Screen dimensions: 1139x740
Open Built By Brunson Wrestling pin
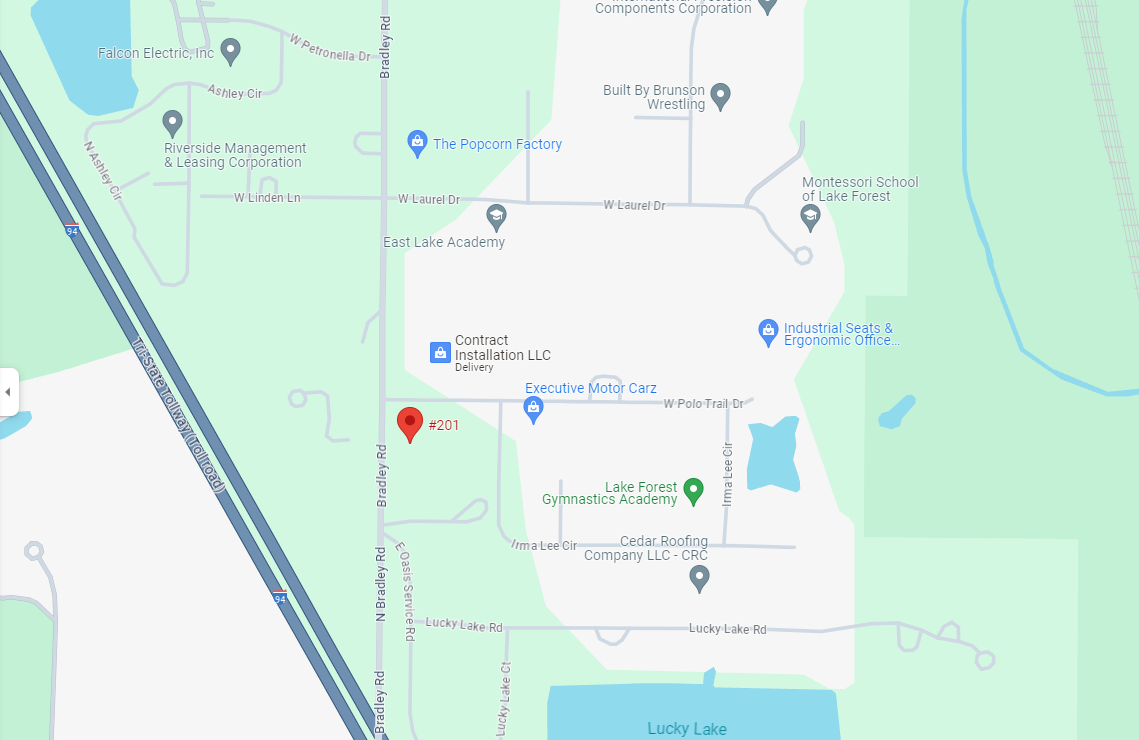[x=720, y=97]
